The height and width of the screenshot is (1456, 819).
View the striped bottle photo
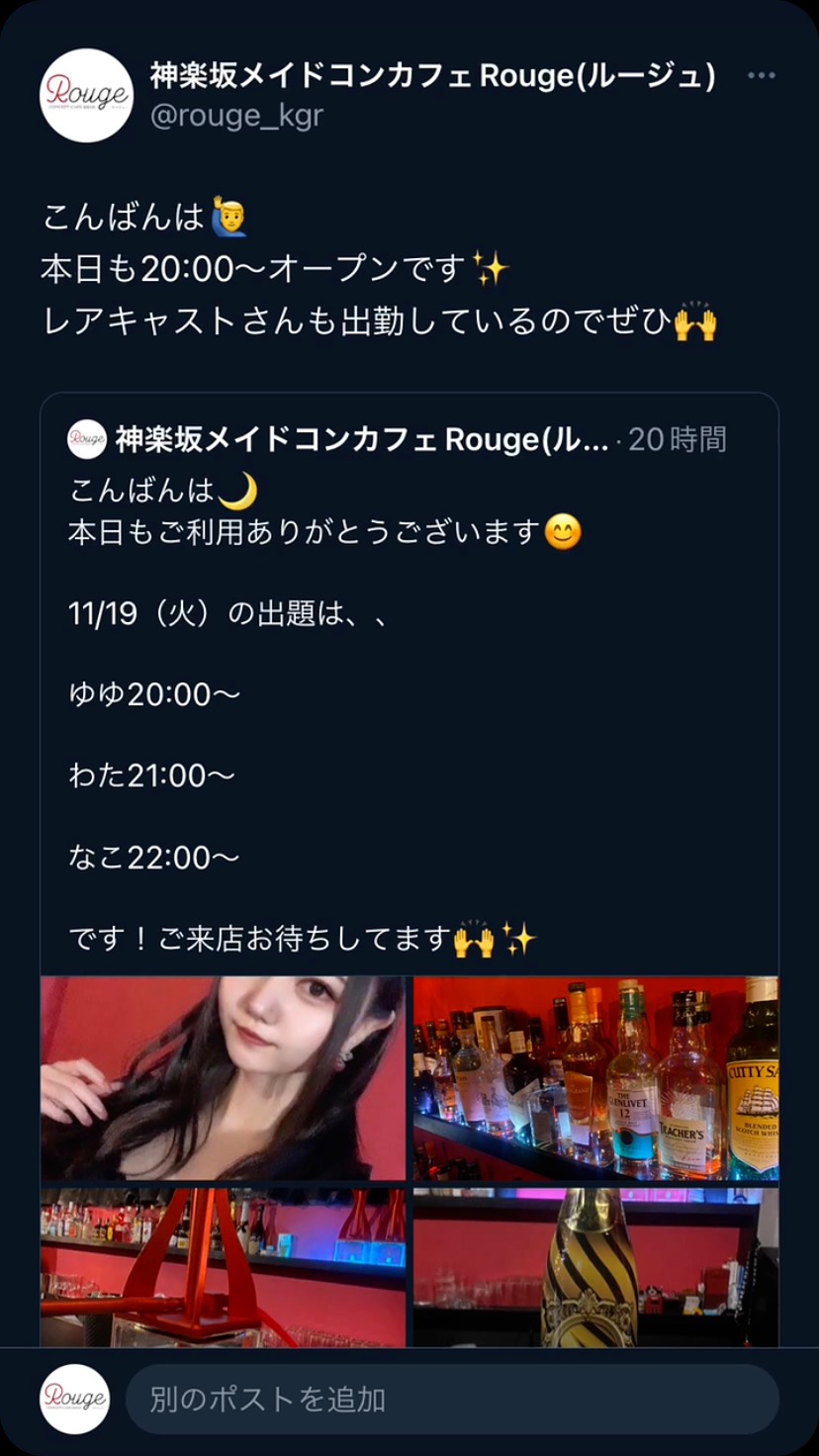point(595,1268)
